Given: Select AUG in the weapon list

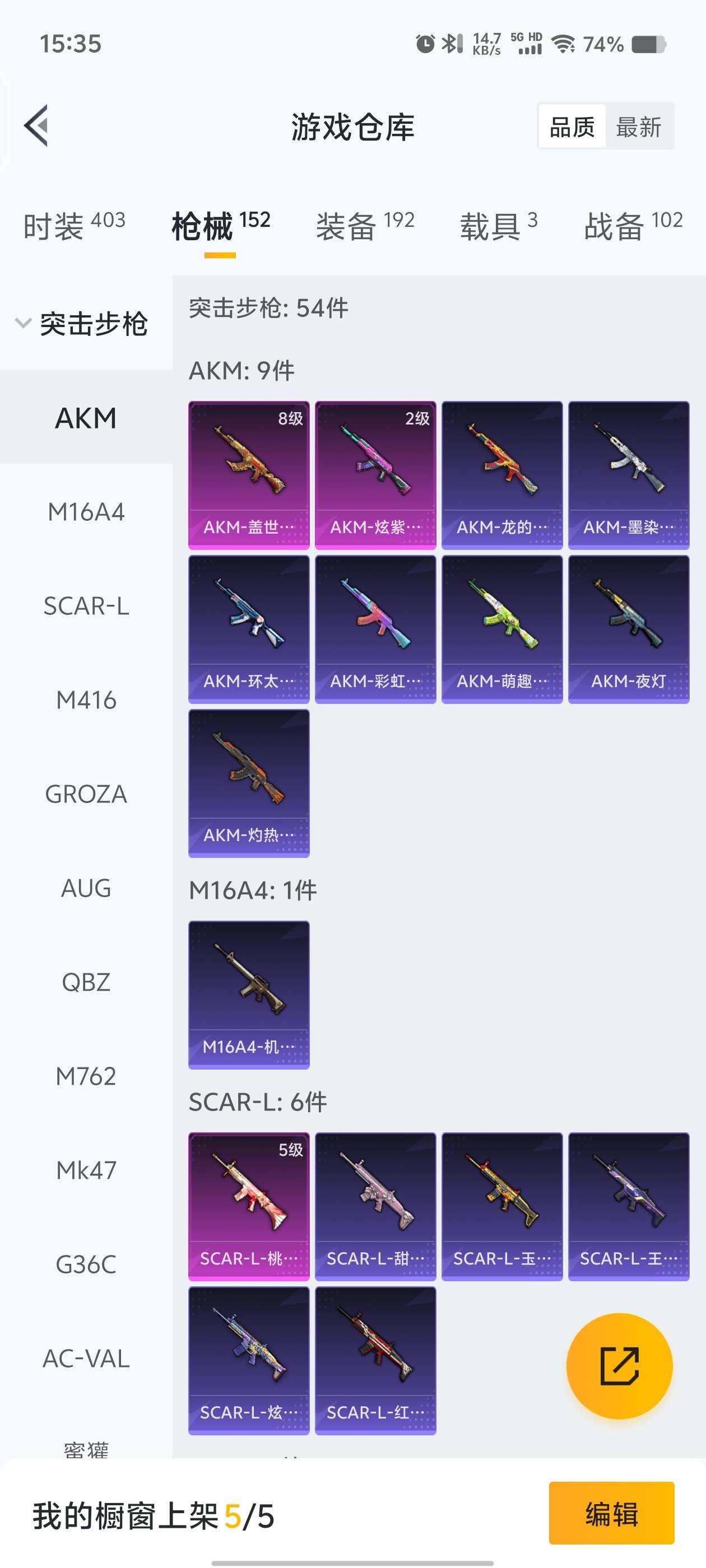Looking at the screenshot, I should (86, 888).
